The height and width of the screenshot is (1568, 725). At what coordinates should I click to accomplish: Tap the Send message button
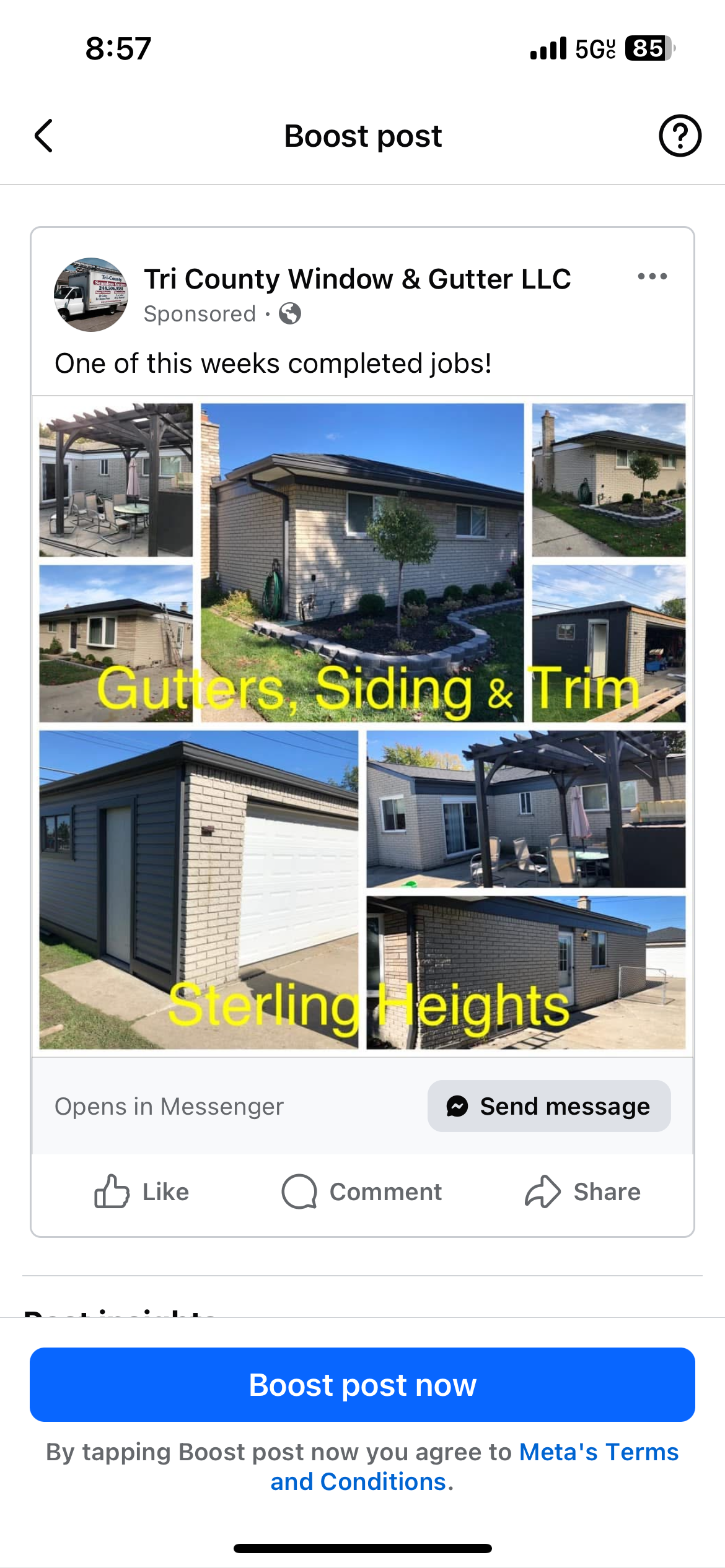click(x=548, y=1106)
